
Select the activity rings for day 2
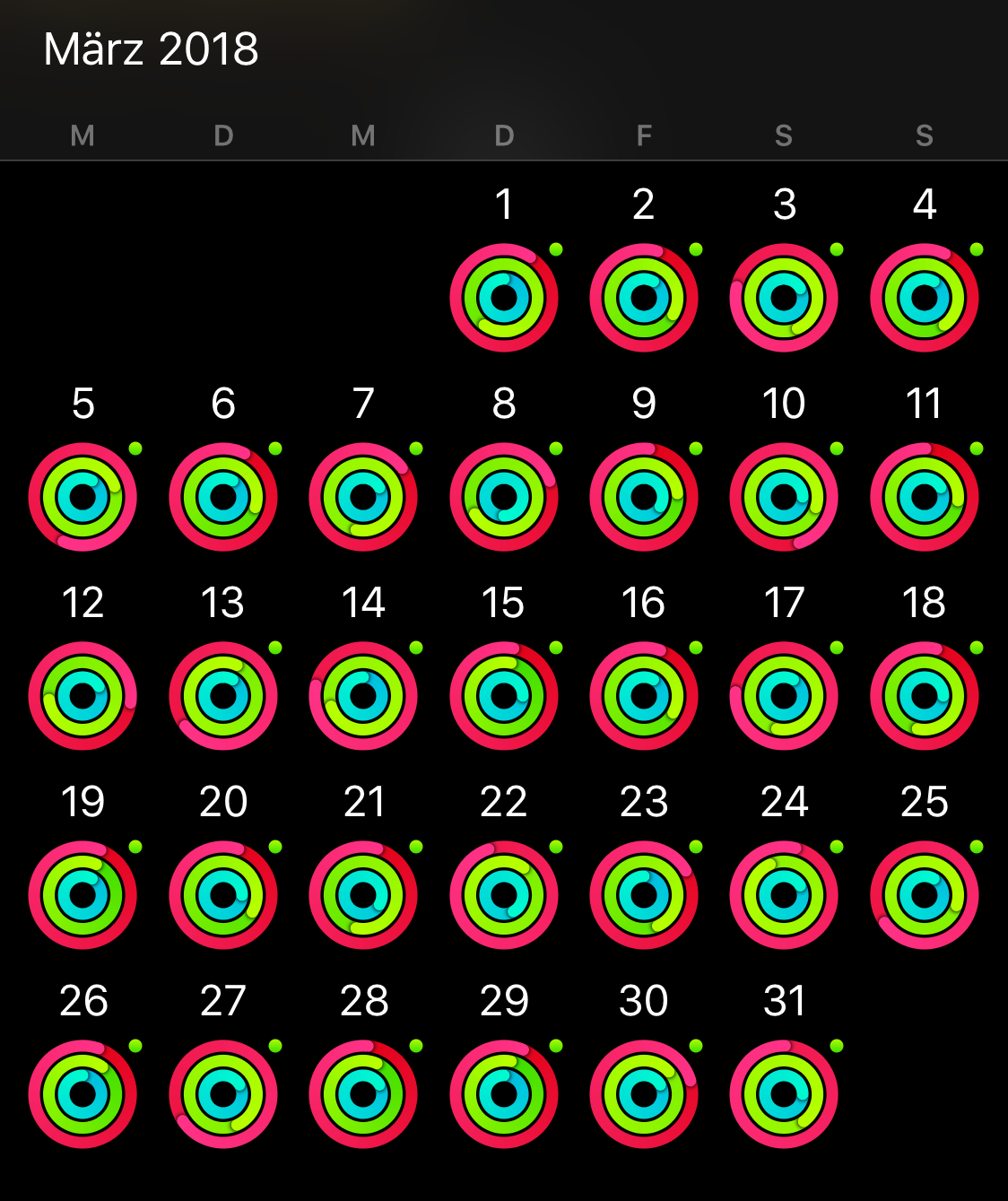point(644,298)
